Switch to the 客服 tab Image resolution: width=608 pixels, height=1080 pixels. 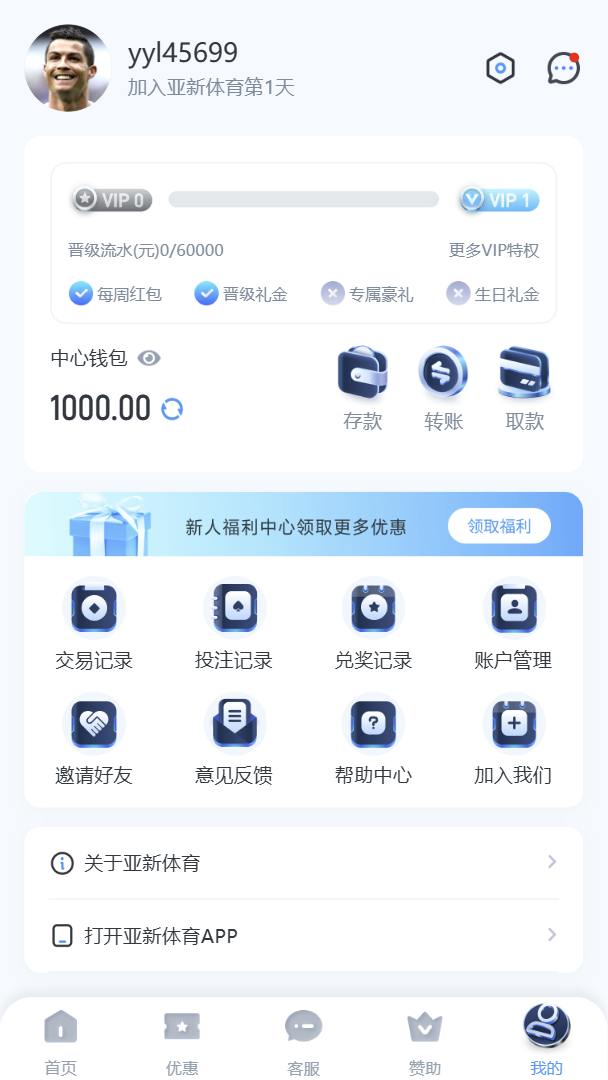click(303, 1041)
